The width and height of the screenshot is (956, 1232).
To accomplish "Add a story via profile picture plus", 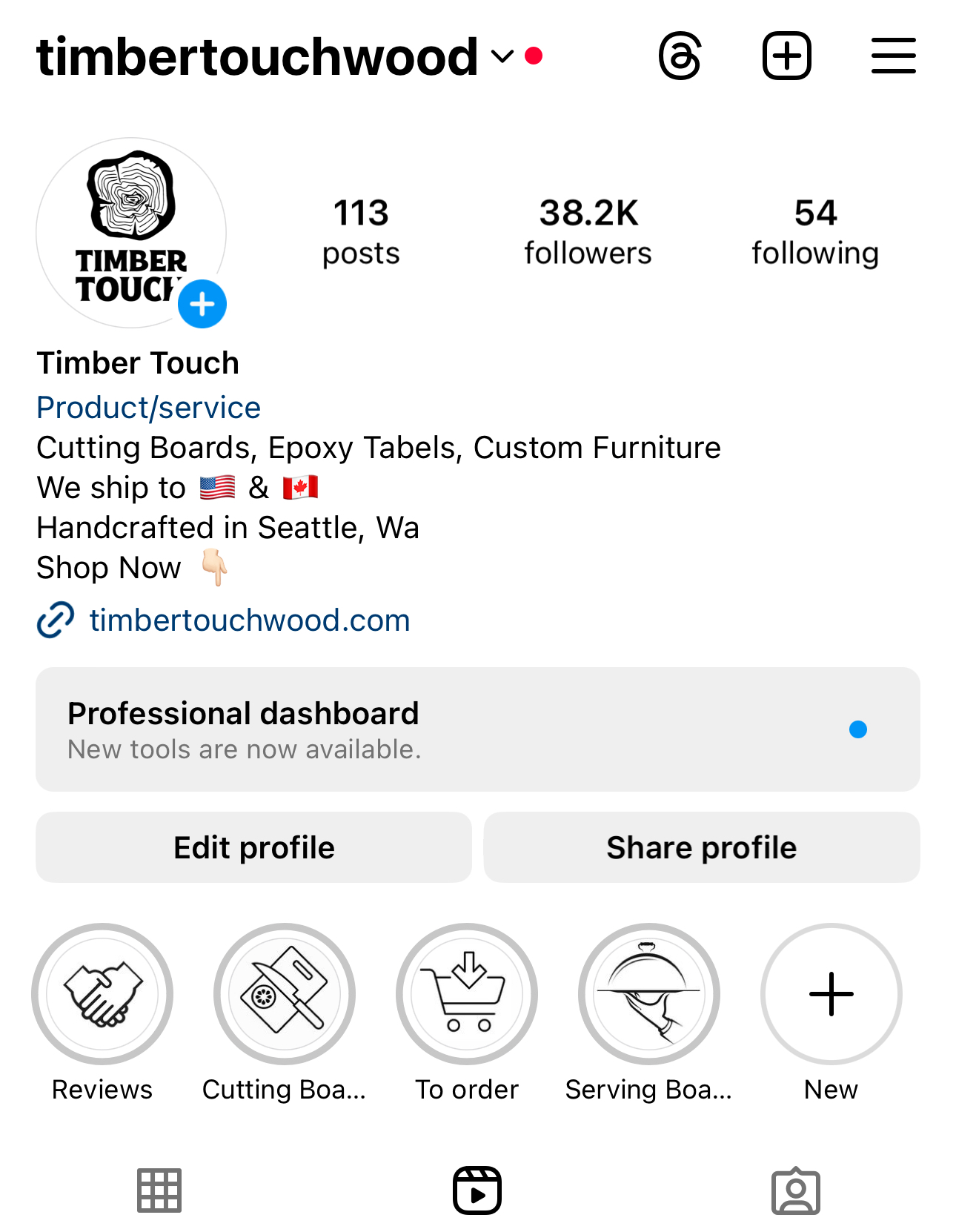I will 202,304.
